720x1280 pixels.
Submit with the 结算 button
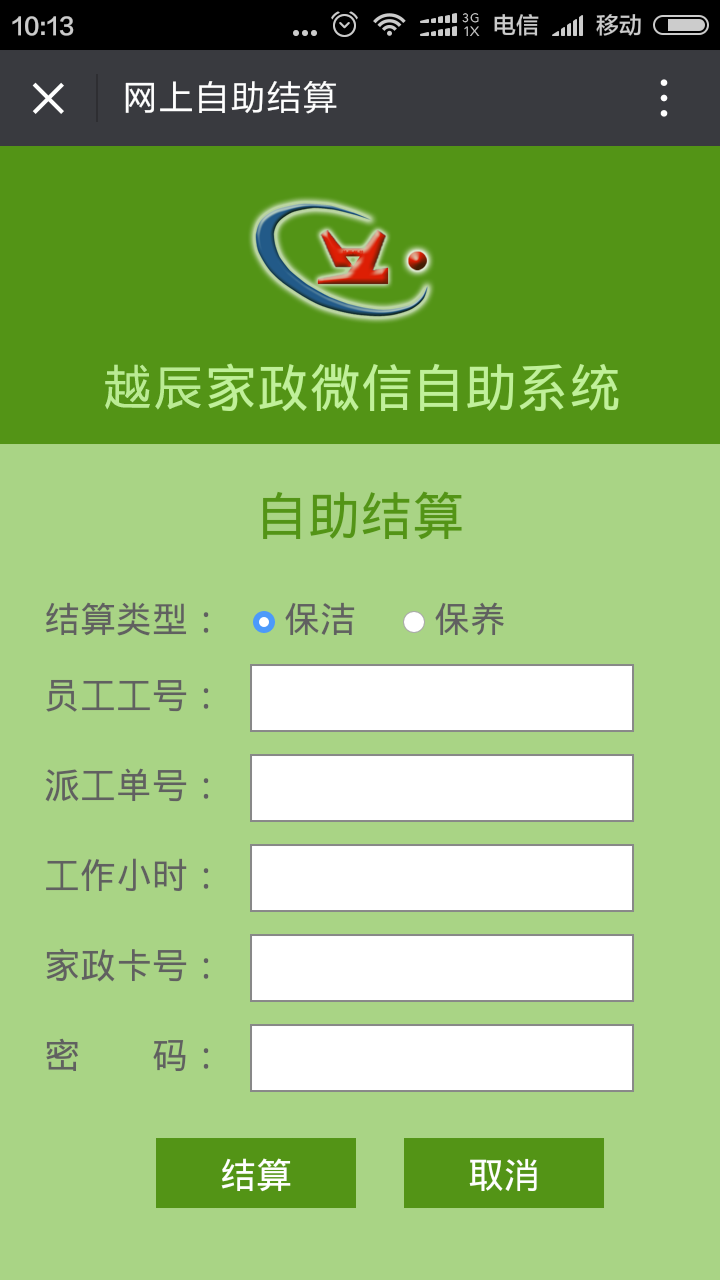(x=256, y=1173)
